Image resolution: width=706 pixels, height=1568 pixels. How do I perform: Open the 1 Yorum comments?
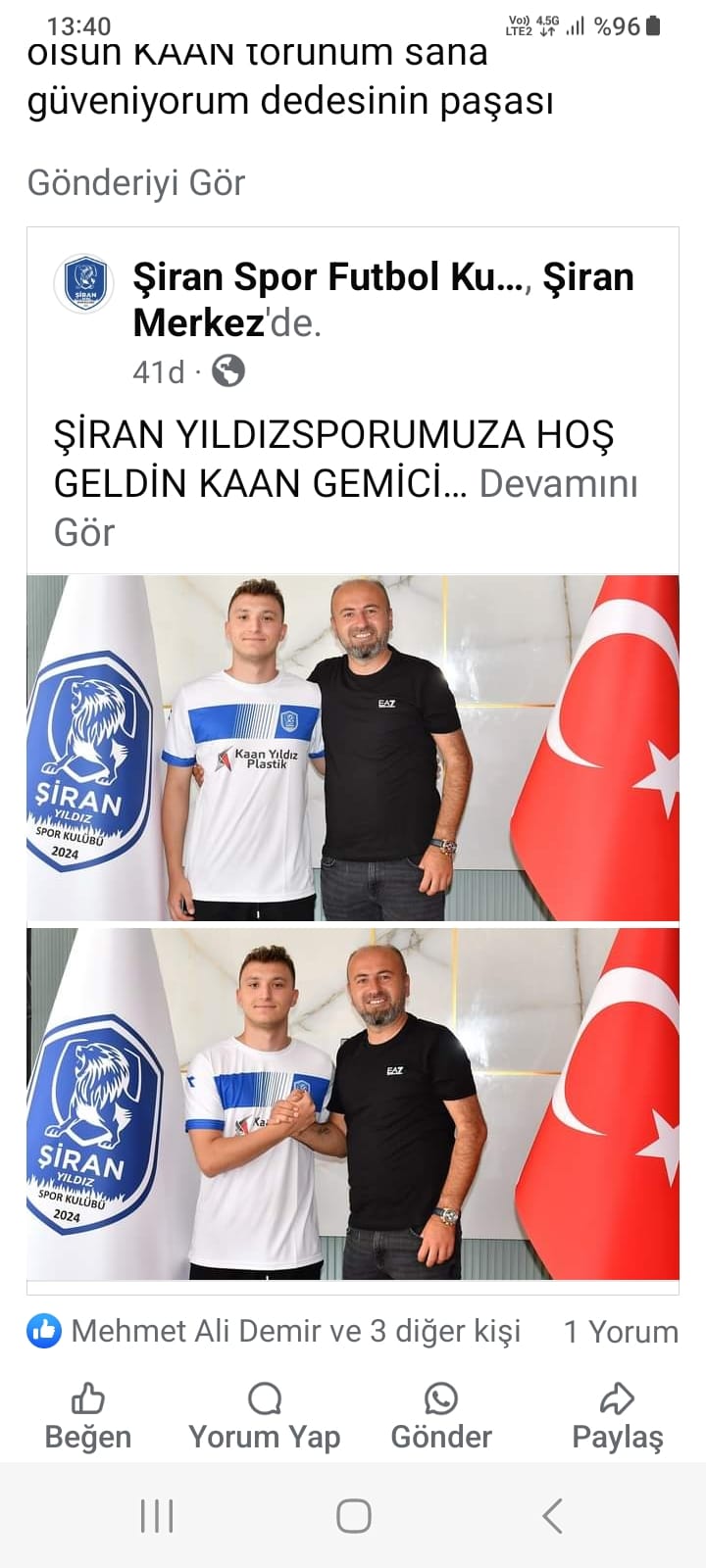coord(620,1331)
